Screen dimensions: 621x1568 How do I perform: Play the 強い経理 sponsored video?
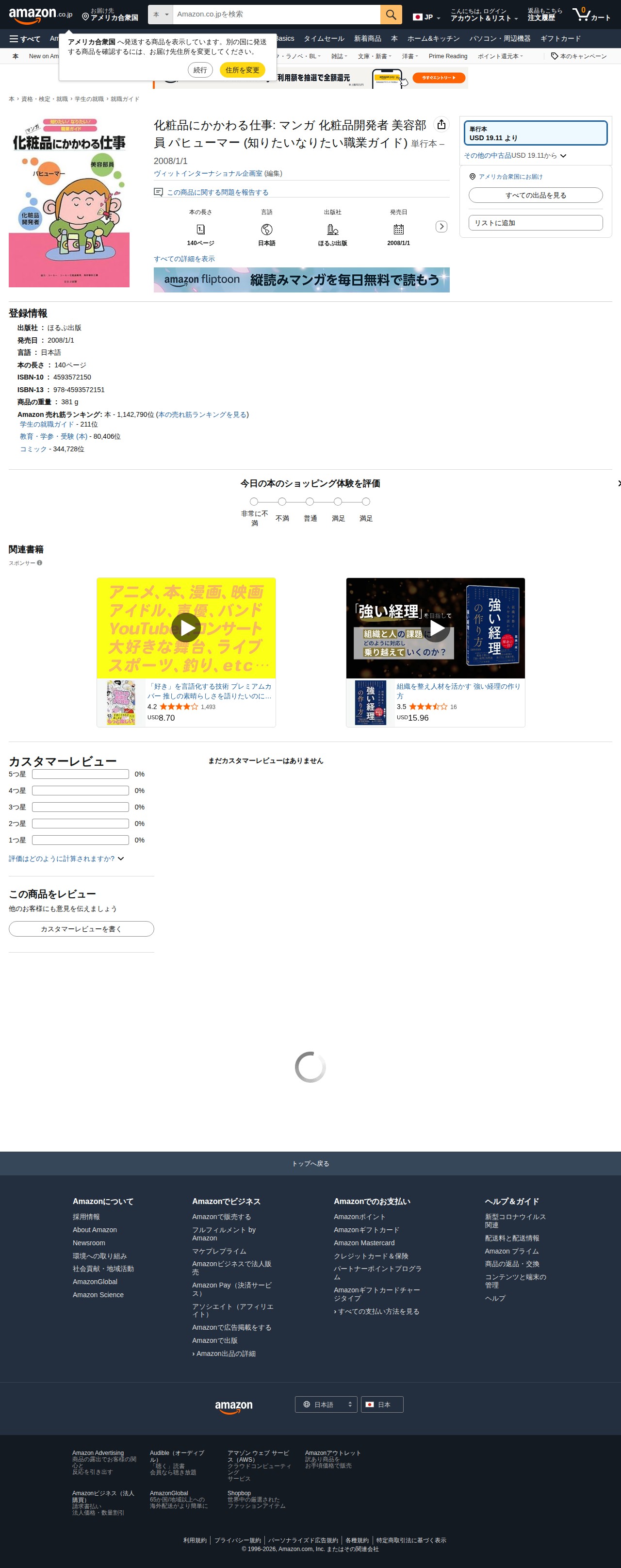point(436,627)
